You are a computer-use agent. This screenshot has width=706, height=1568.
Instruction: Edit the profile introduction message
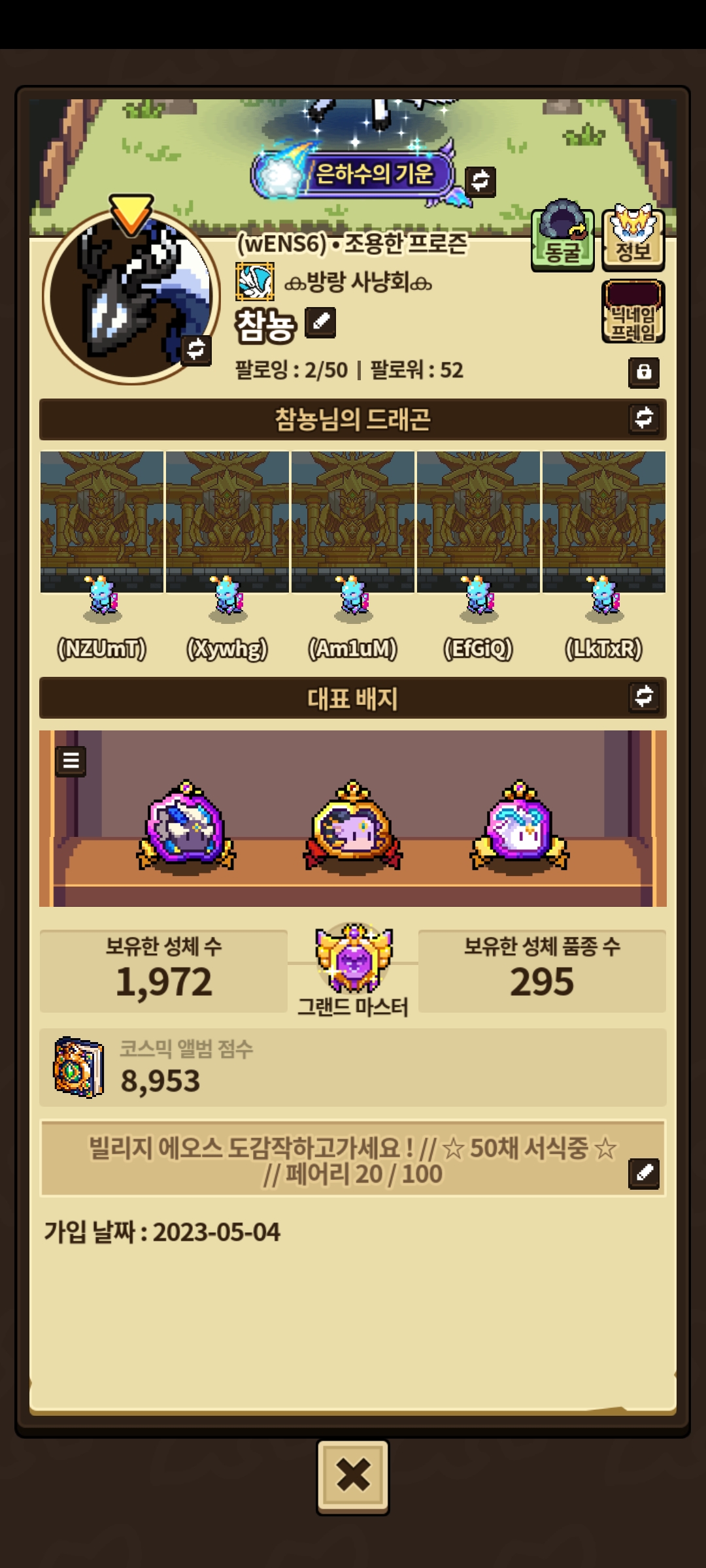(x=644, y=1173)
